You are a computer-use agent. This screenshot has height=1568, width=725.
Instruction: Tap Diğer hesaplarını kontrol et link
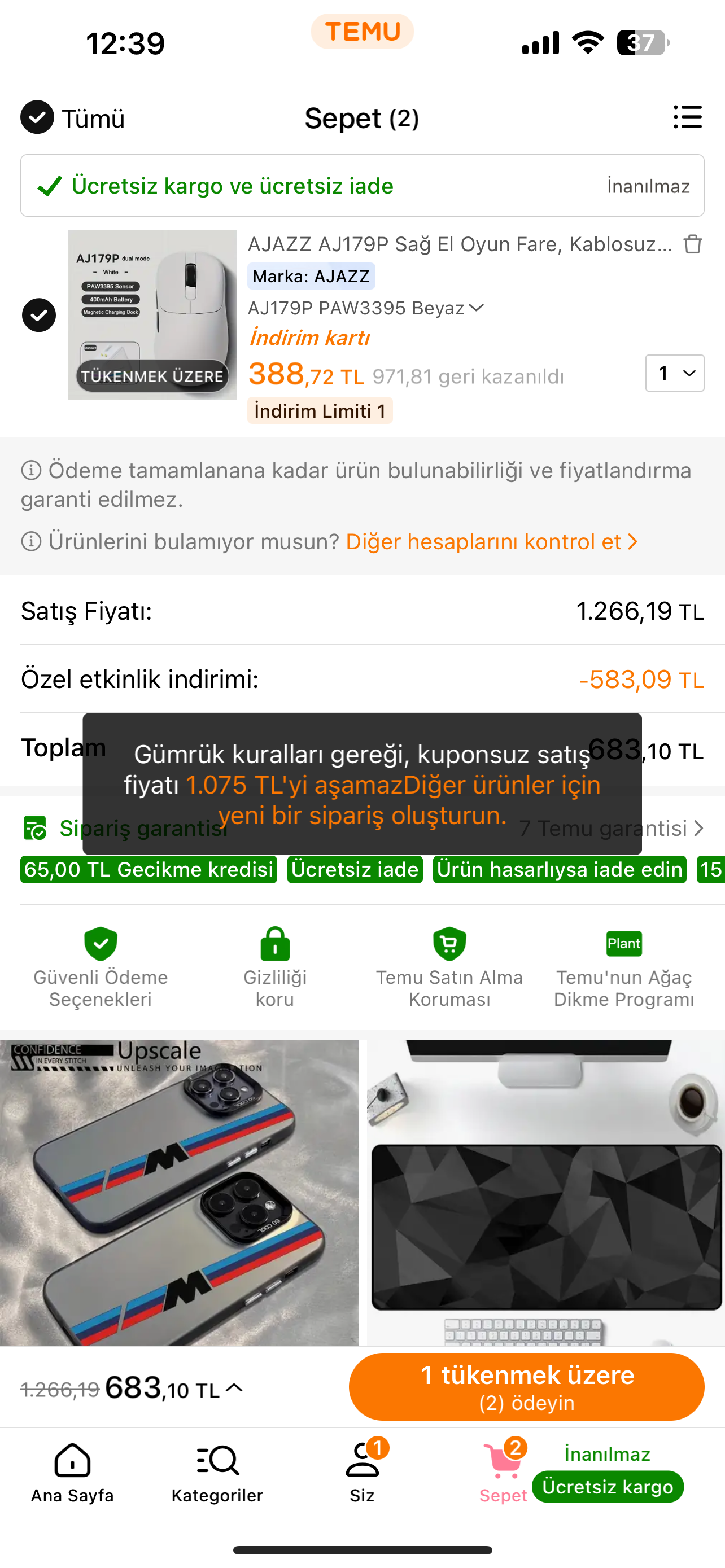[x=491, y=542]
